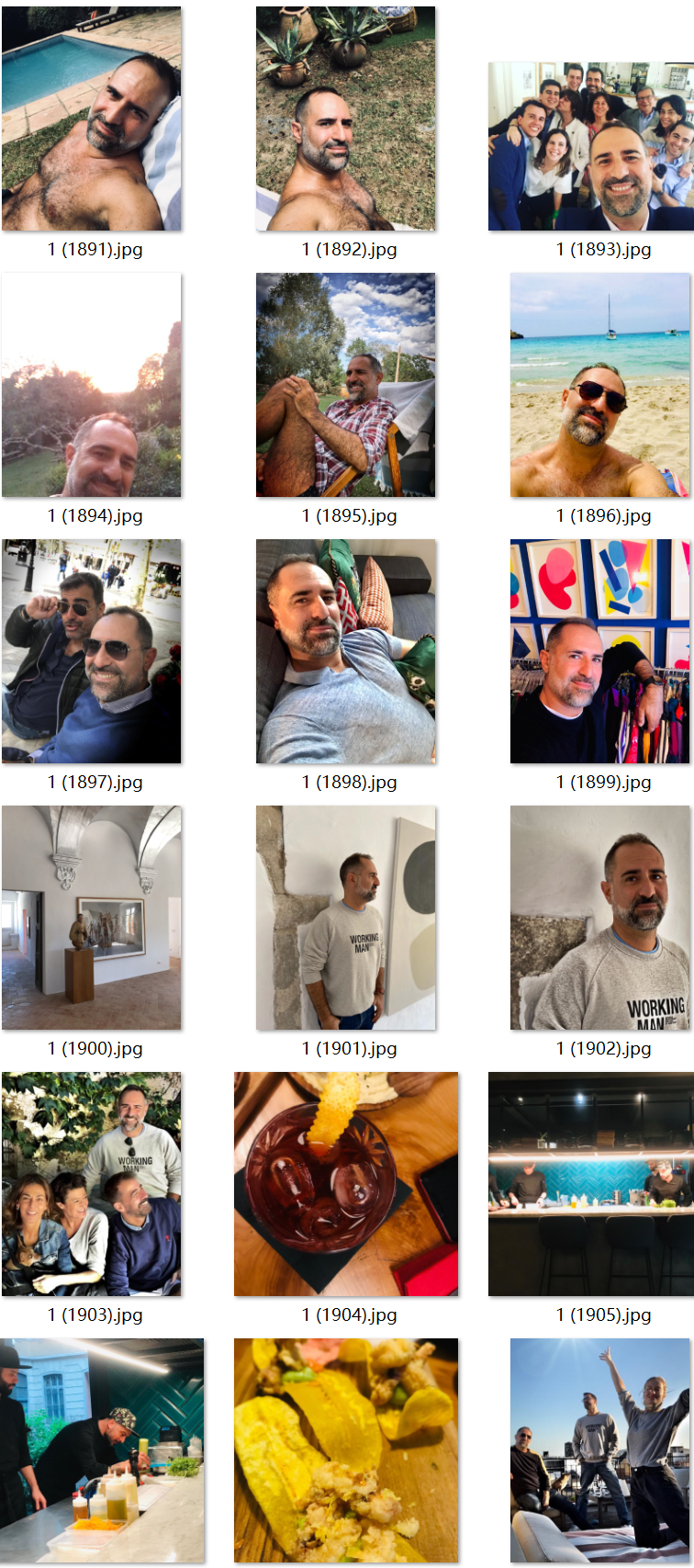Open the cocktail photo 1 (1904).jpg
This screenshot has width=694, height=1568.
tap(346, 1185)
